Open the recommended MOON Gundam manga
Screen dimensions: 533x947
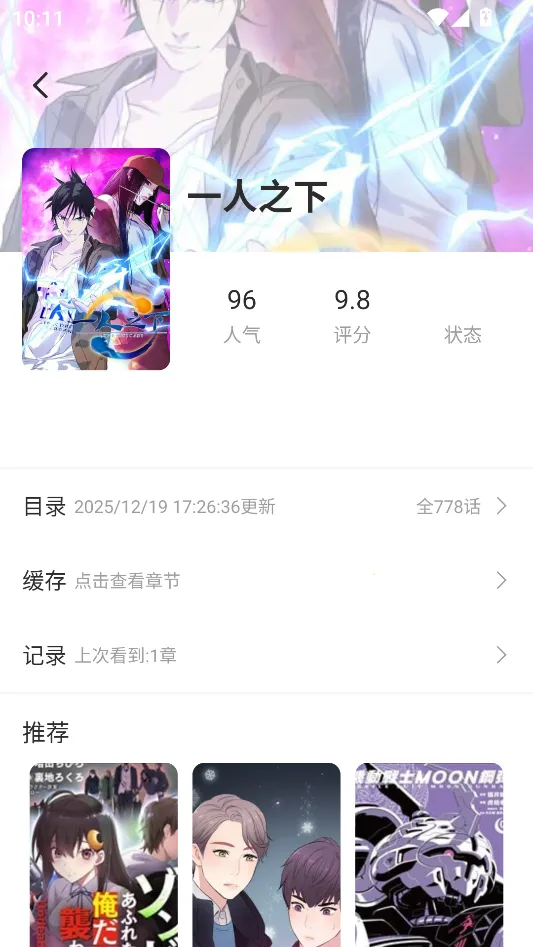pyautogui.click(x=429, y=855)
